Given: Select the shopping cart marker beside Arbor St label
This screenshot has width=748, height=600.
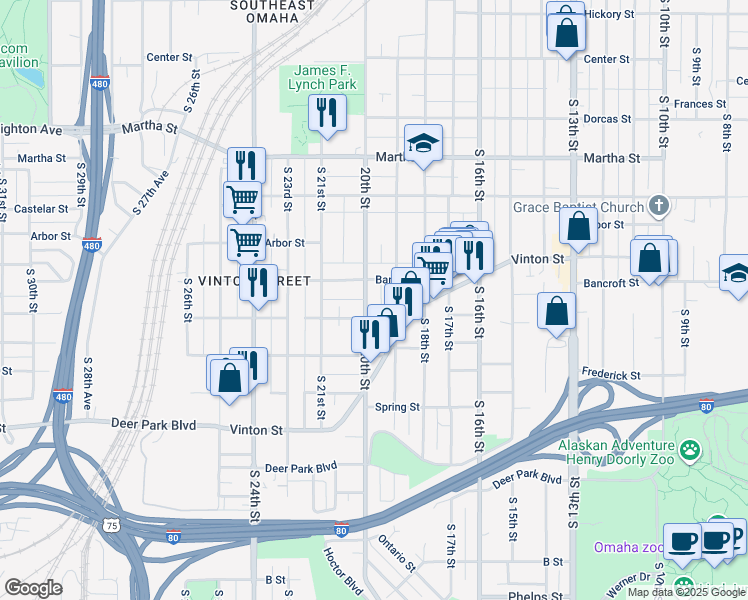Looking at the screenshot, I should pyautogui.click(x=247, y=243).
